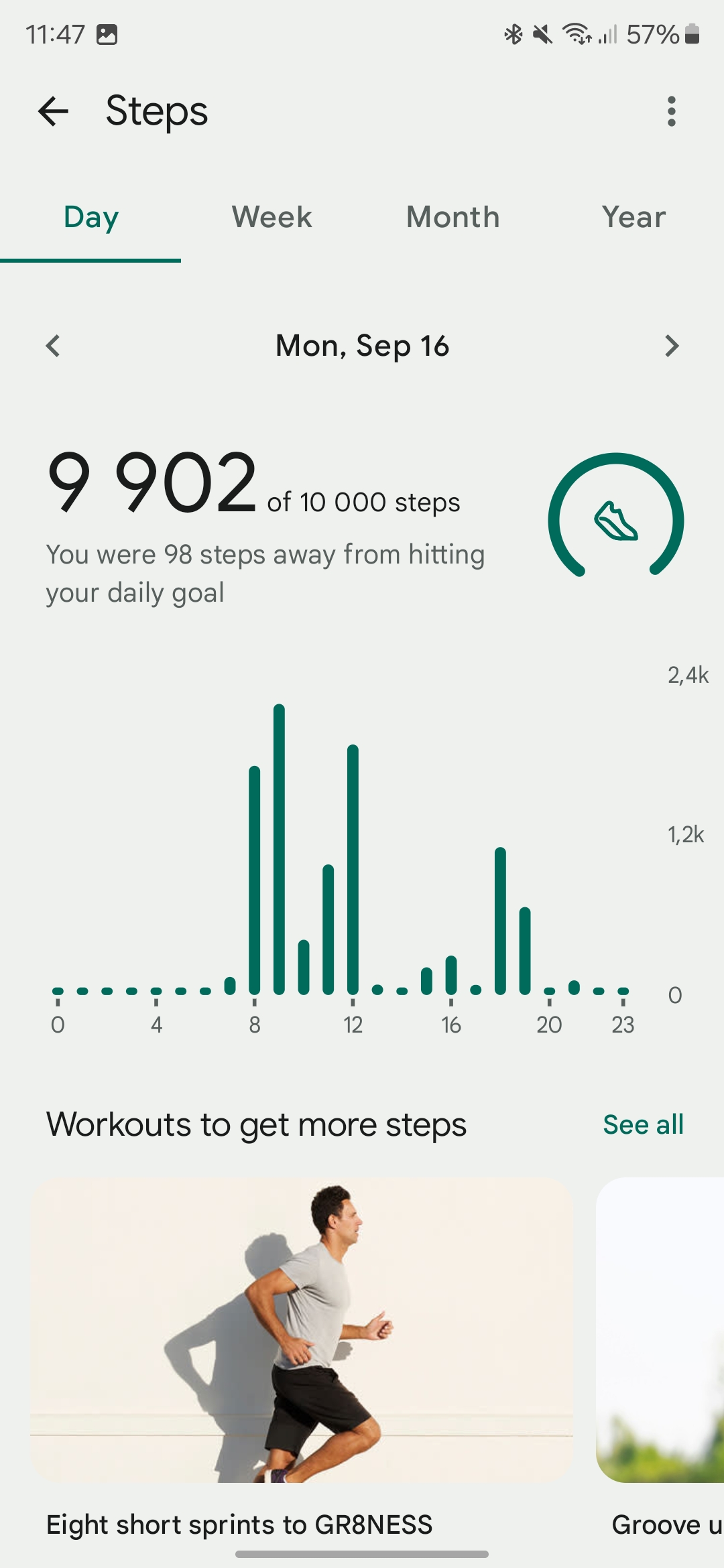Show the previous day before Sep 16
Image resolution: width=724 pixels, height=1568 pixels.
pyautogui.click(x=53, y=346)
